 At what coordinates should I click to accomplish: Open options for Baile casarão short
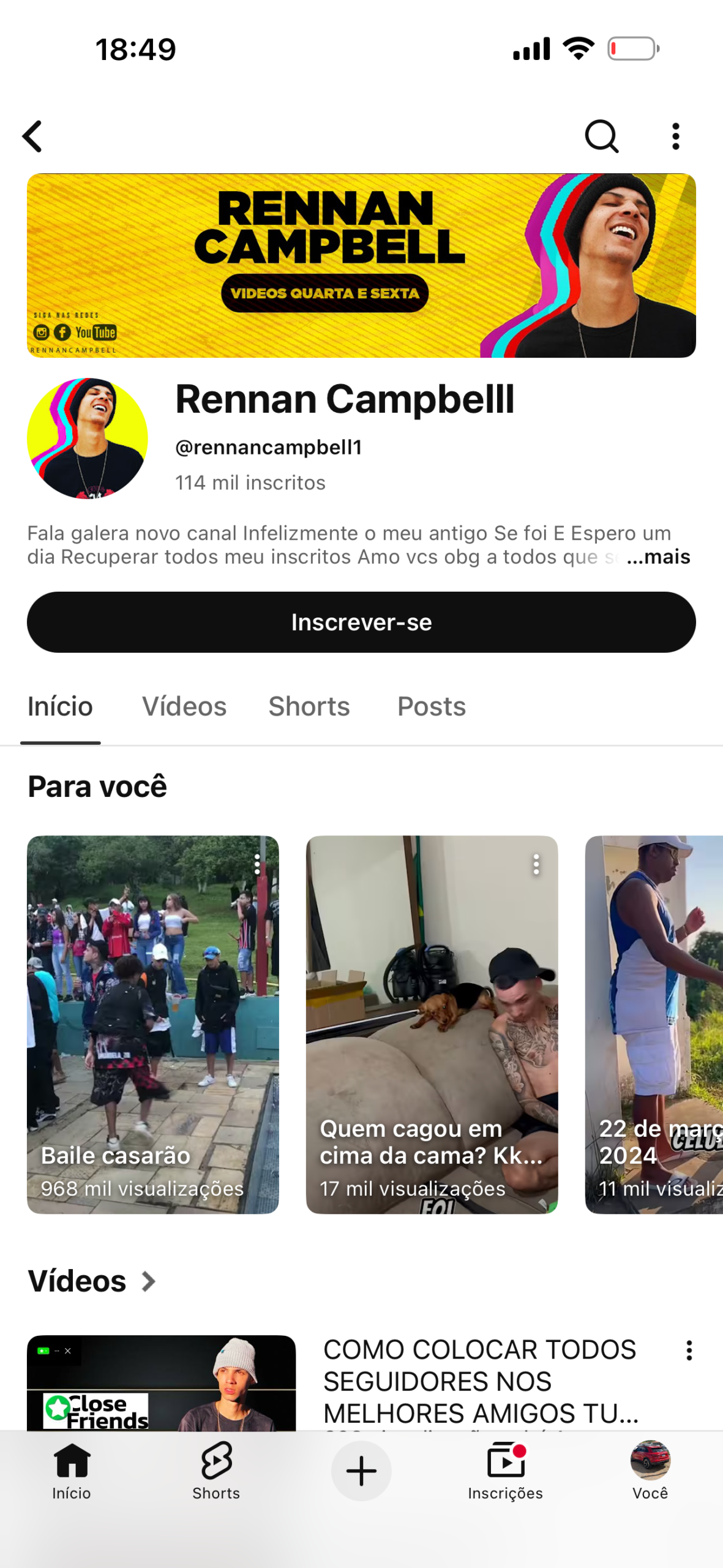click(x=258, y=864)
